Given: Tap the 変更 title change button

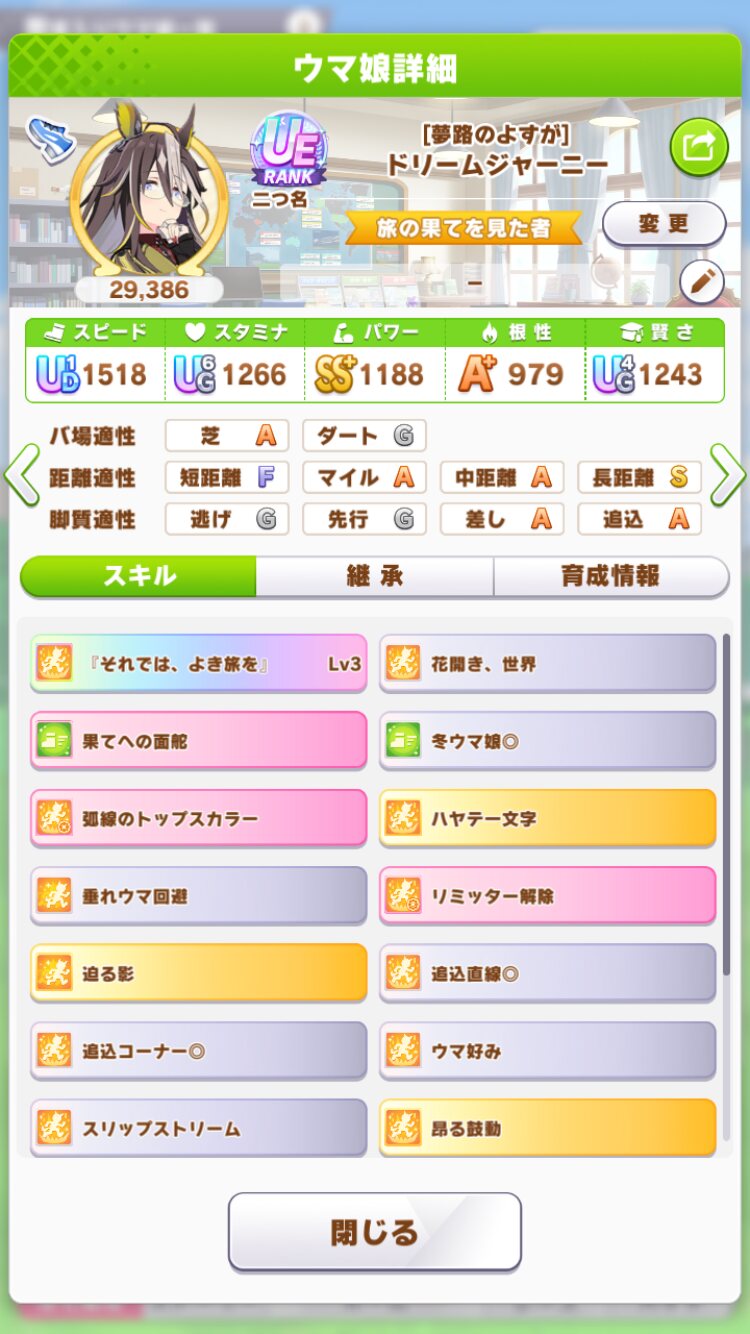Looking at the screenshot, I should point(663,224).
